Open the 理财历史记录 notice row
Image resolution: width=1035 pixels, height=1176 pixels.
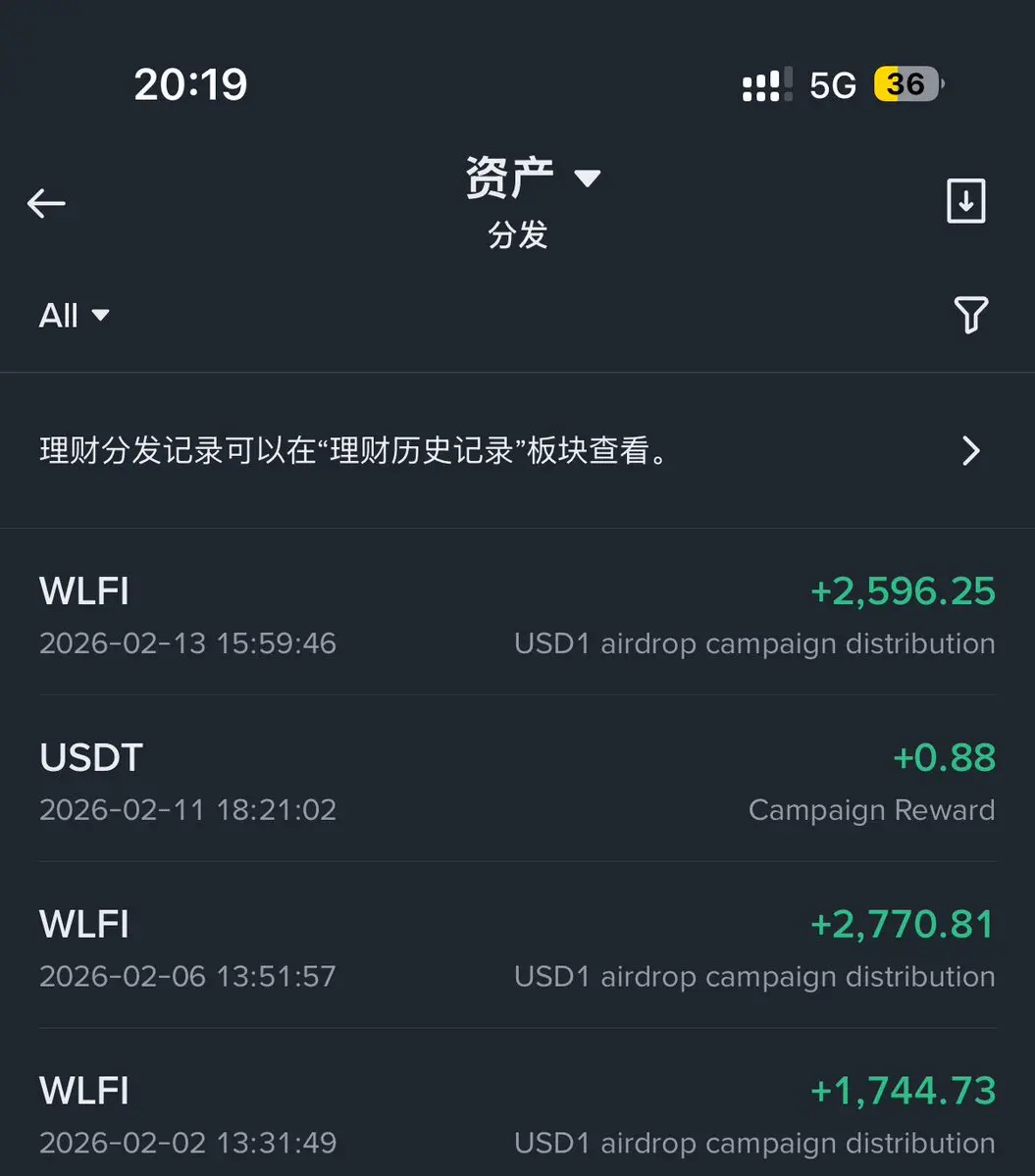pos(517,450)
